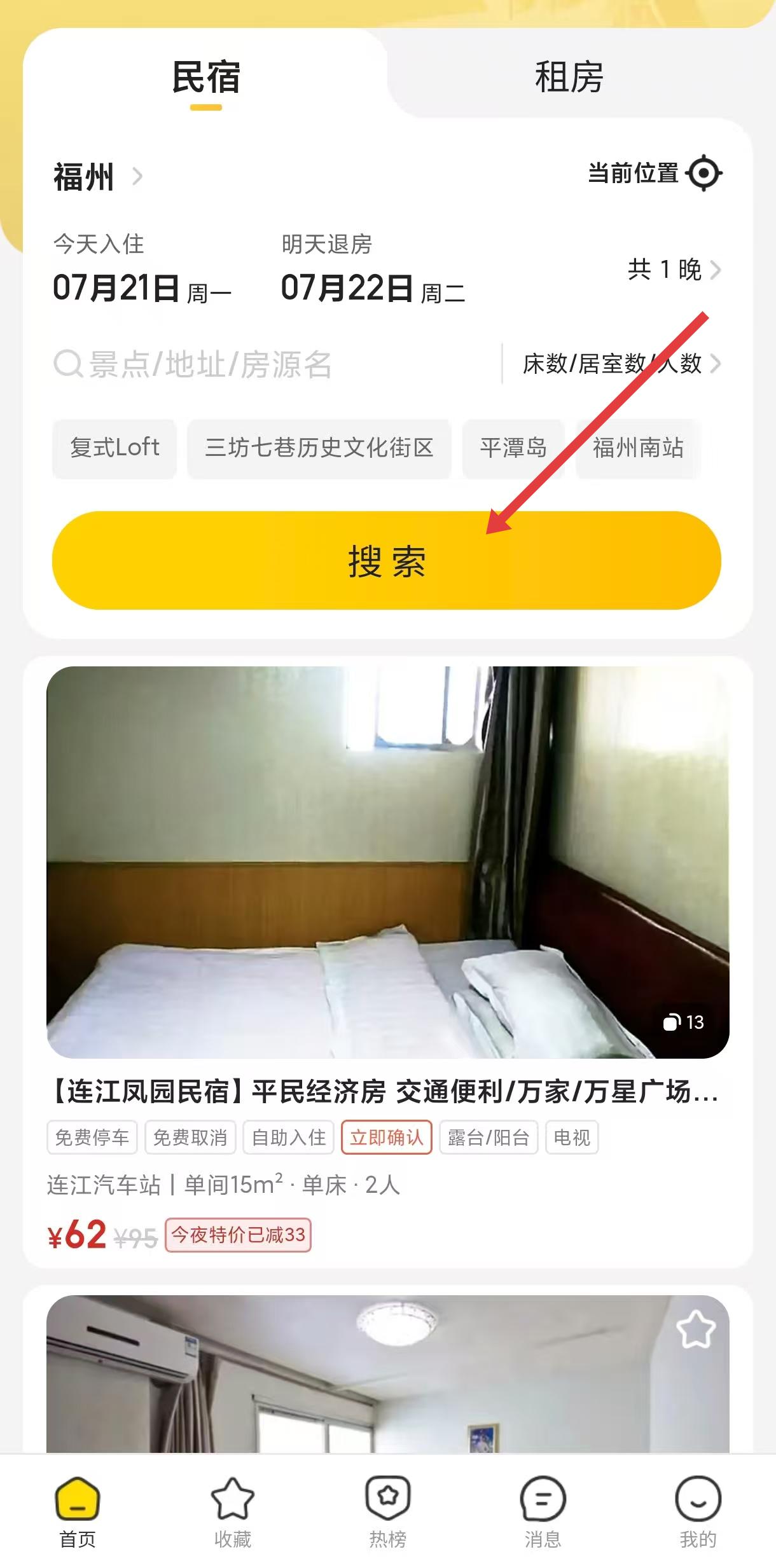Open the 共1晚 nights selector
This screenshot has width=776, height=1568.
point(673,270)
